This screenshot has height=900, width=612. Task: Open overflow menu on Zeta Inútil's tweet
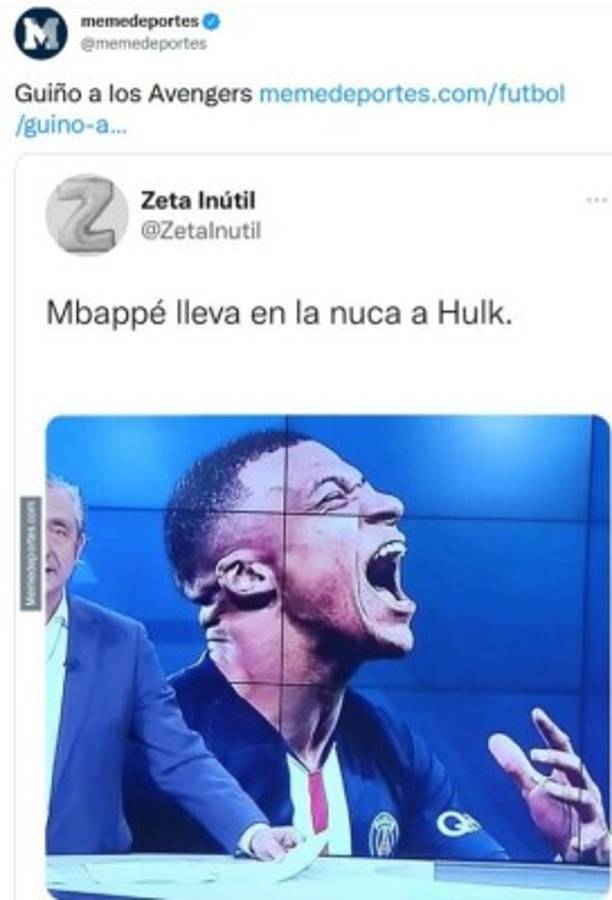(x=597, y=200)
